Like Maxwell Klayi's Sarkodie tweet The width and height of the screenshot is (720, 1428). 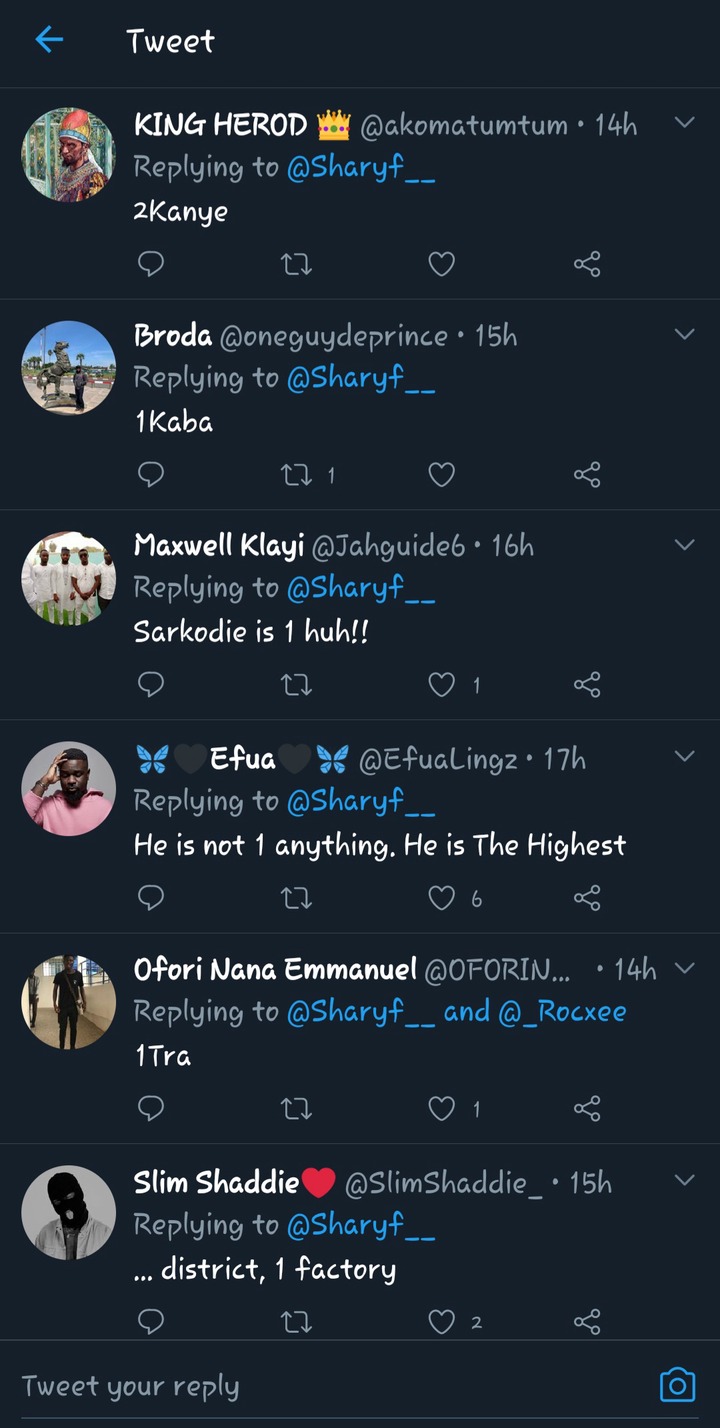[441, 685]
